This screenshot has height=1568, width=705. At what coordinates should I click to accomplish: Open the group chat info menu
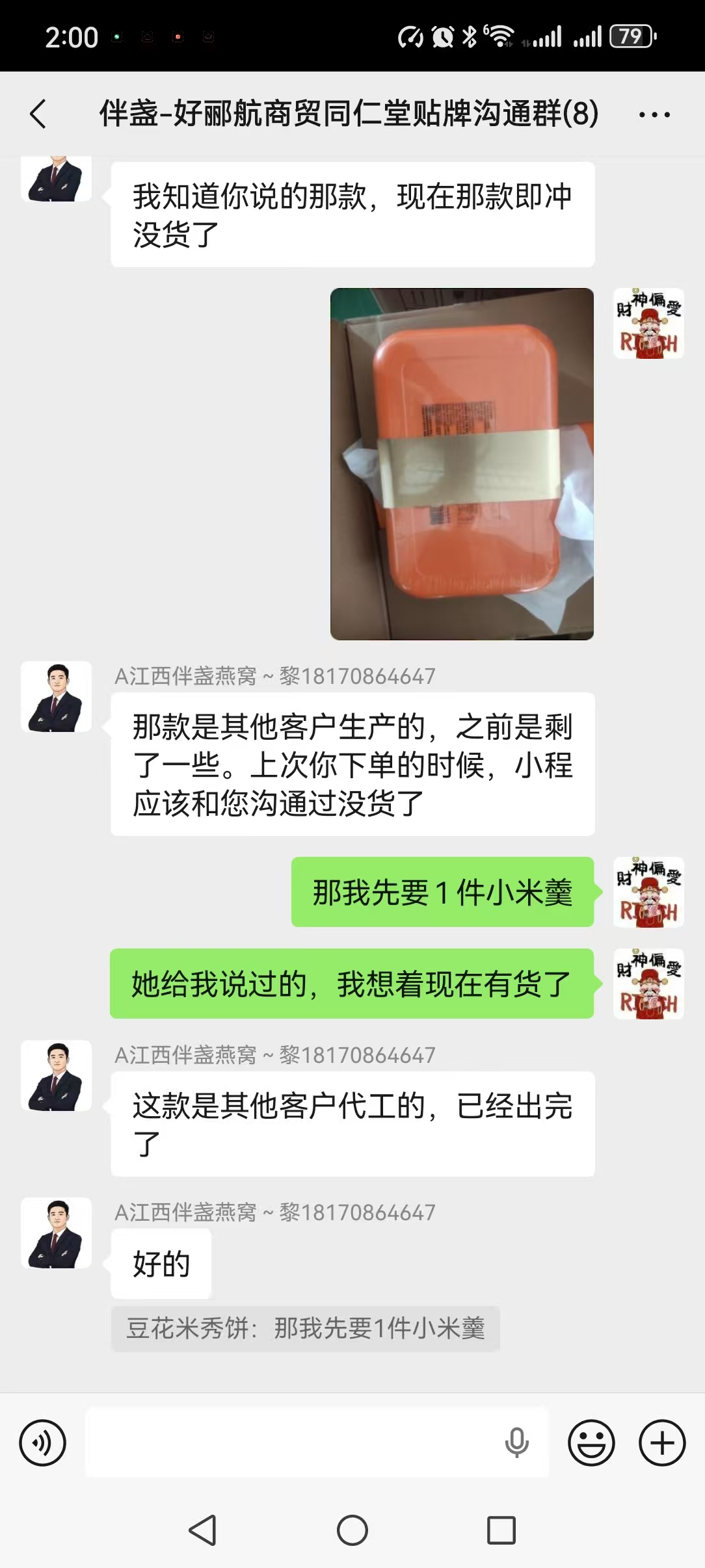click(654, 114)
